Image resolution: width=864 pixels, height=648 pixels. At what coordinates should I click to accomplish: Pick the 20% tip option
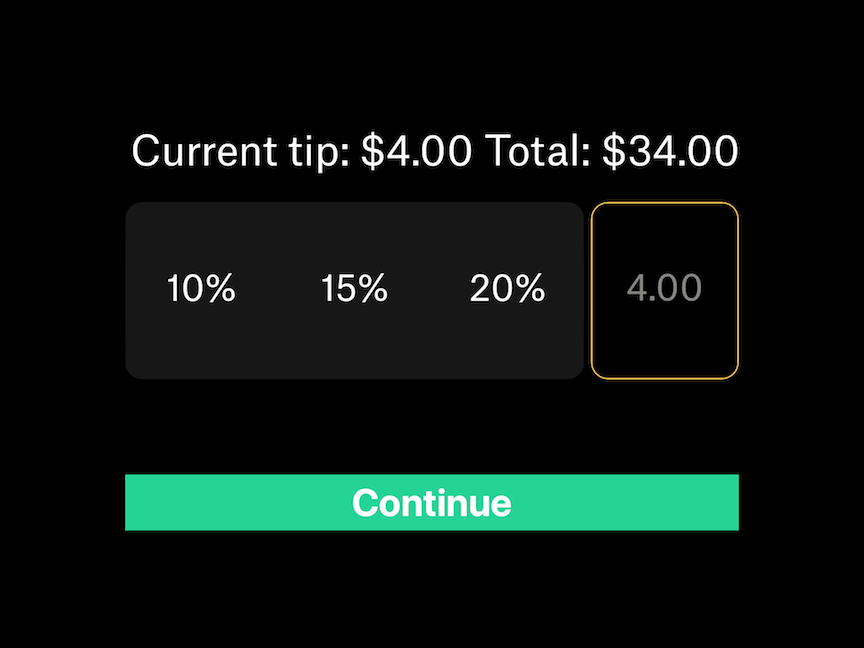coord(507,290)
